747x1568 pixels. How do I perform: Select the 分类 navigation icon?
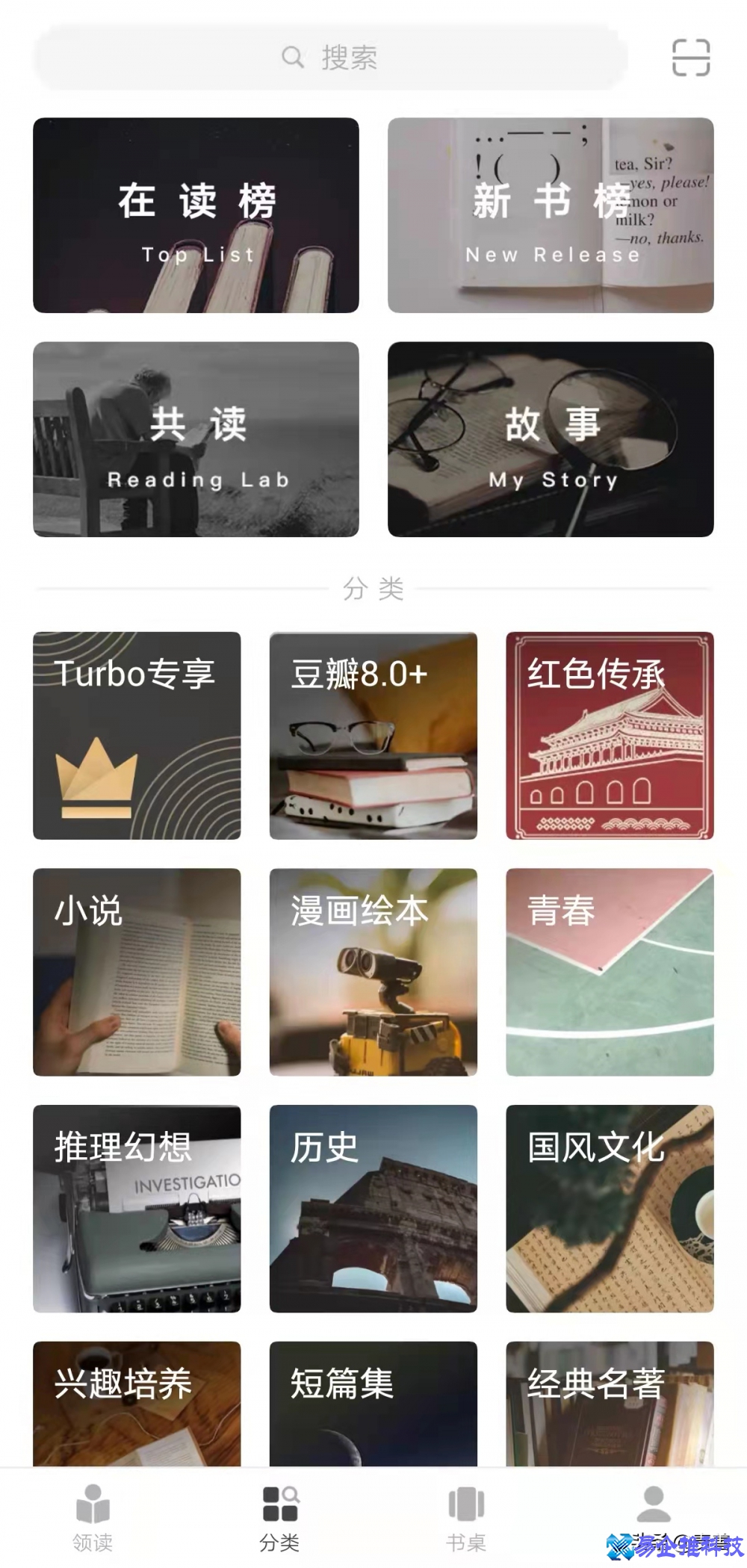[x=281, y=1504]
